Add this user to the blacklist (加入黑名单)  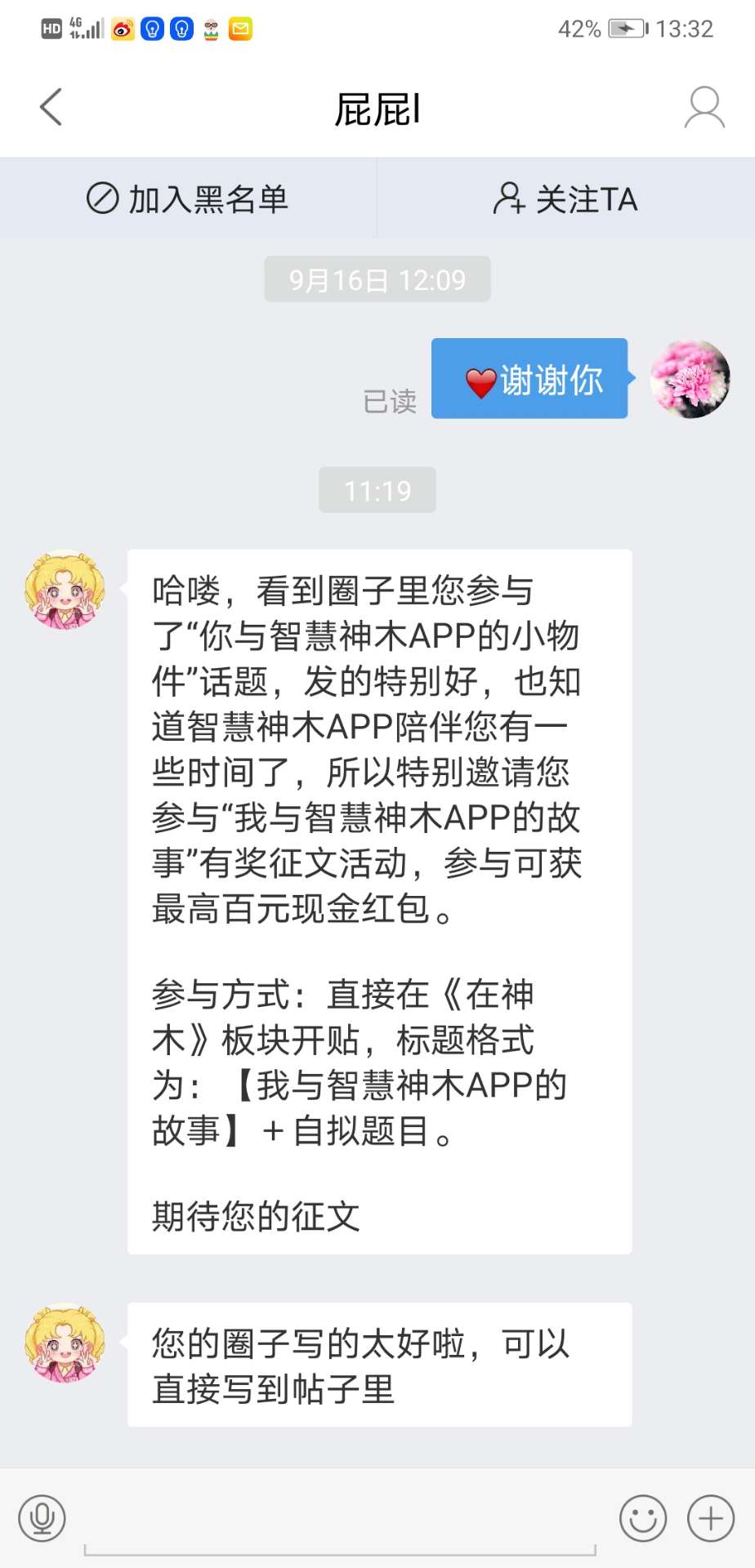(x=188, y=199)
